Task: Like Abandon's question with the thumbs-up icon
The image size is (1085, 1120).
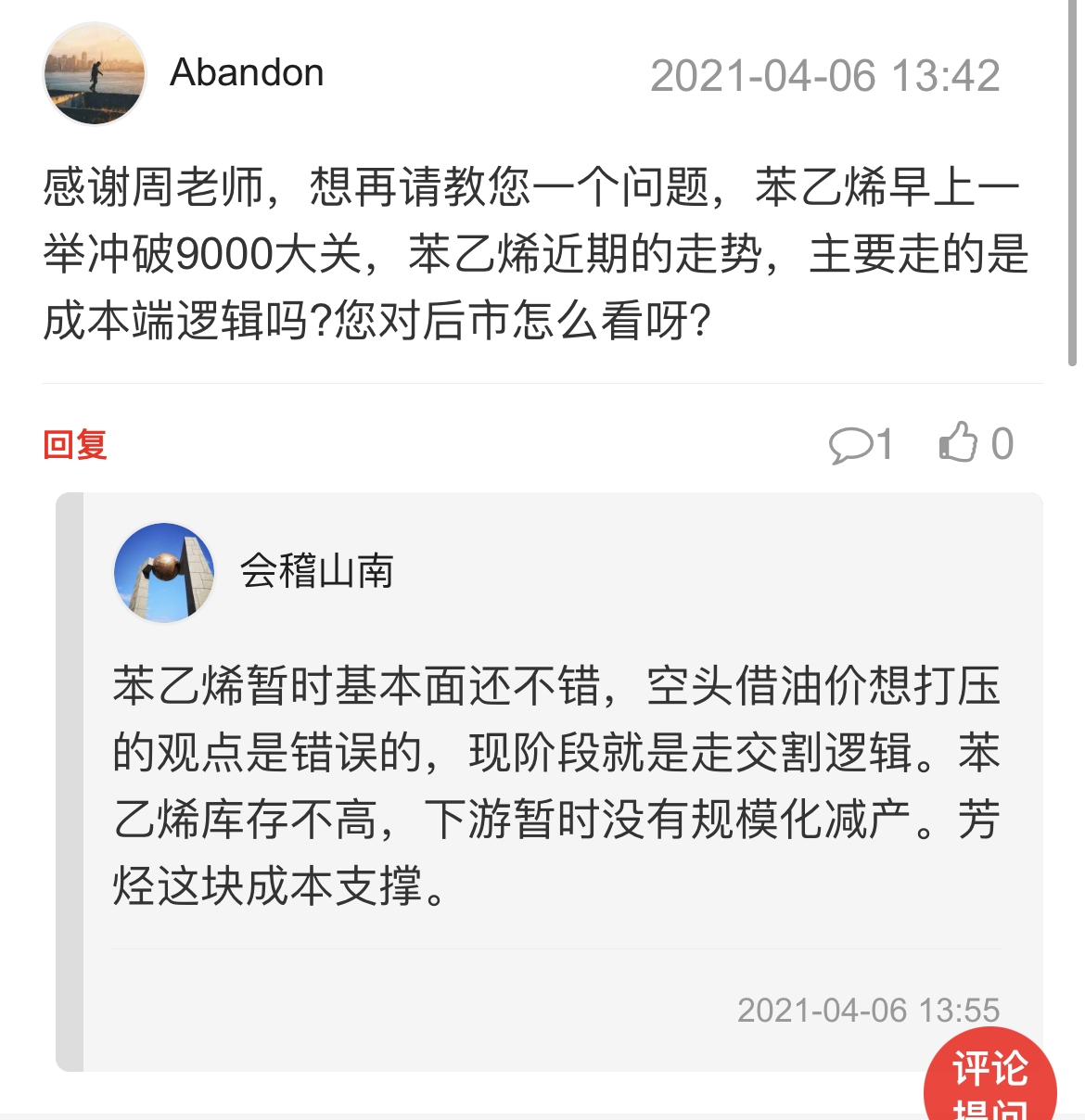Action: coord(959,442)
